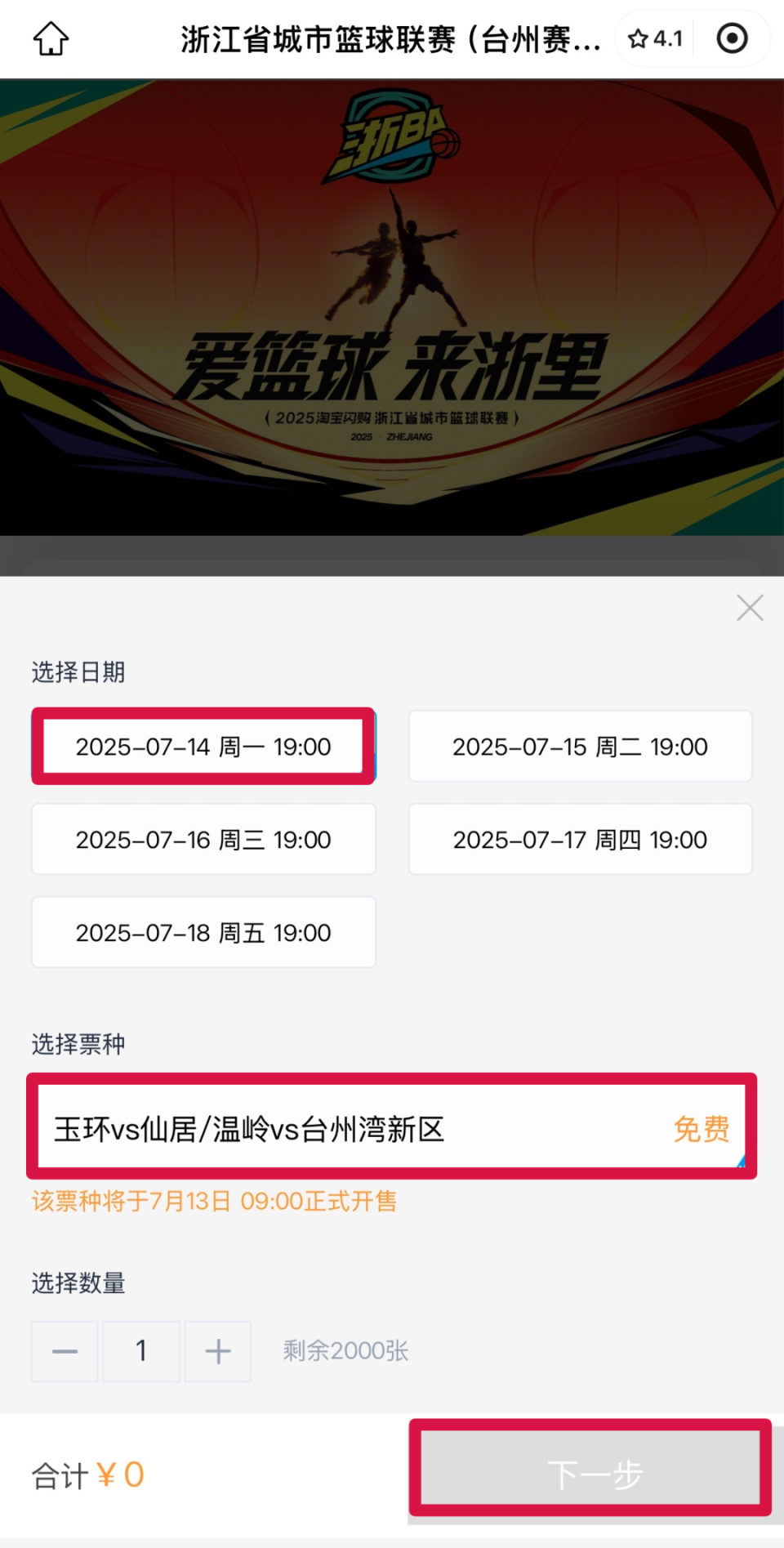Open the 4.1 star rating button
Screen dimensions: 784x1548
pos(655,38)
